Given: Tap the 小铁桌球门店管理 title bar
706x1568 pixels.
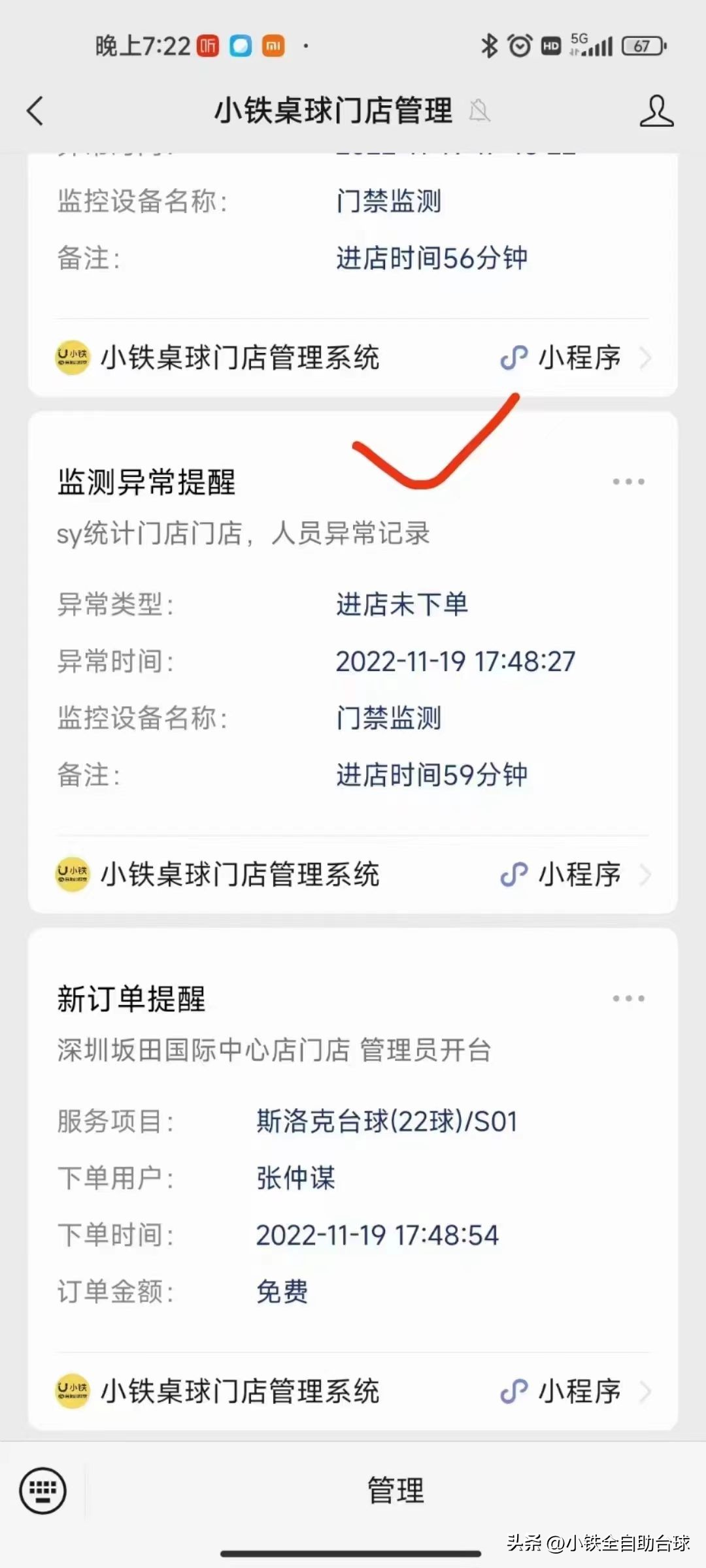Looking at the screenshot, I should 333,110.
